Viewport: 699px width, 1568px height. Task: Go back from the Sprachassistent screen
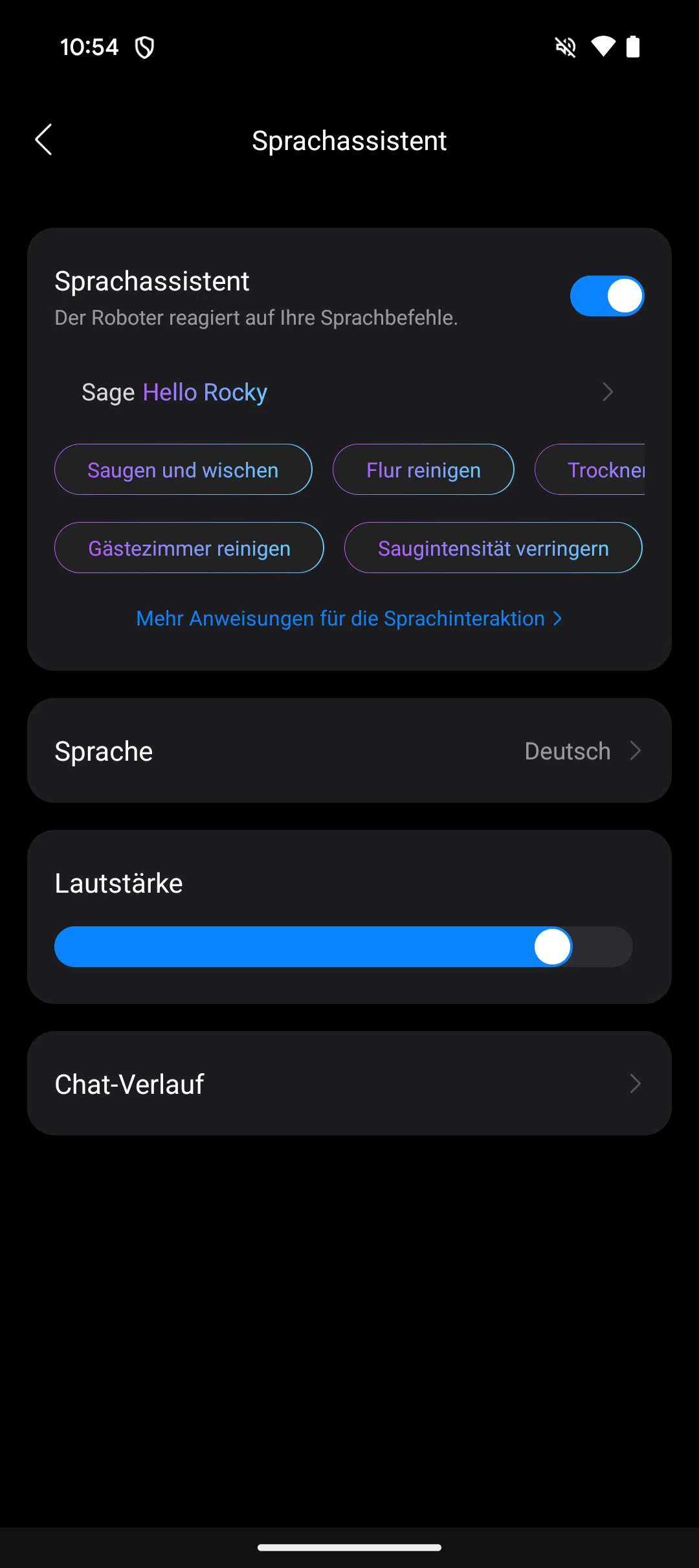43,140
